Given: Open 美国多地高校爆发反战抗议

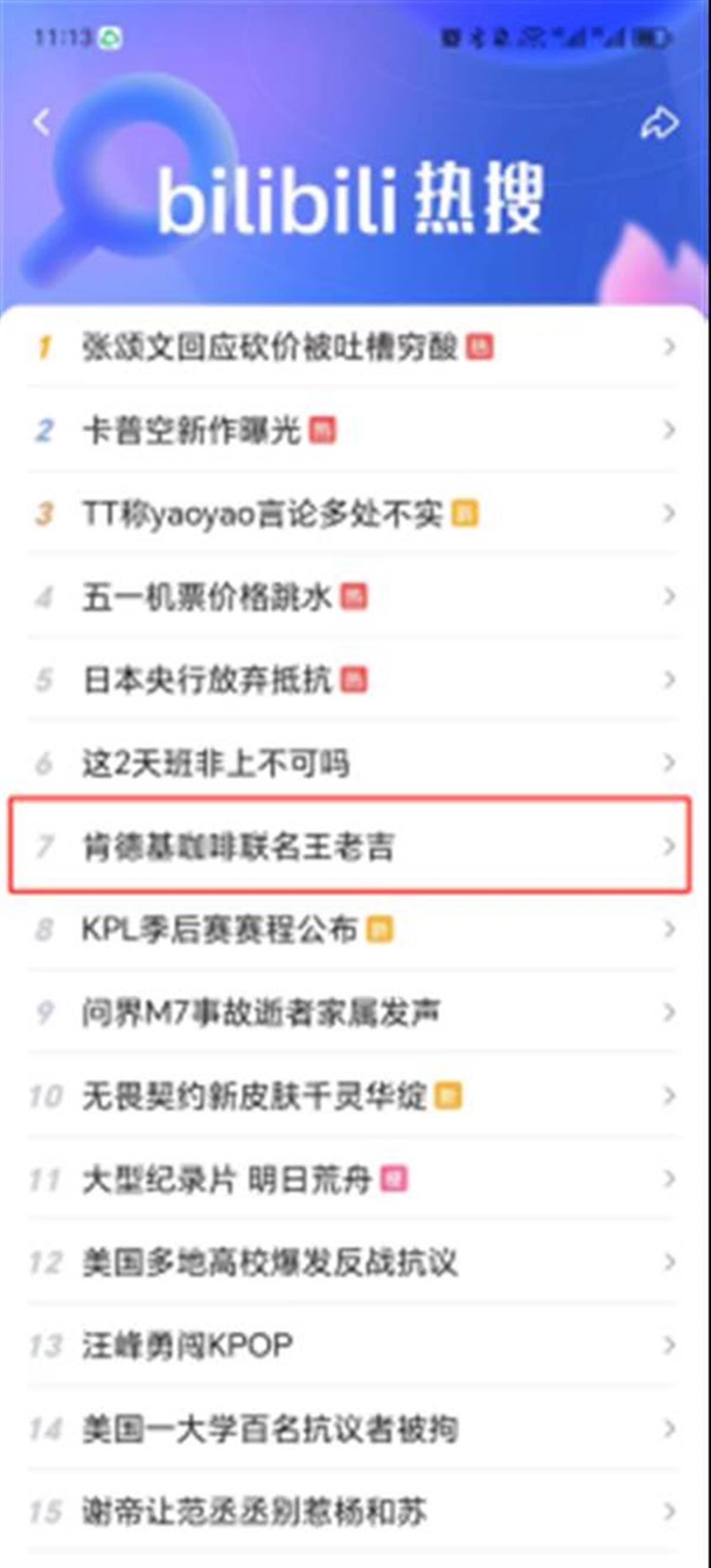Looking at the screenshot, I should (270, 1262).
